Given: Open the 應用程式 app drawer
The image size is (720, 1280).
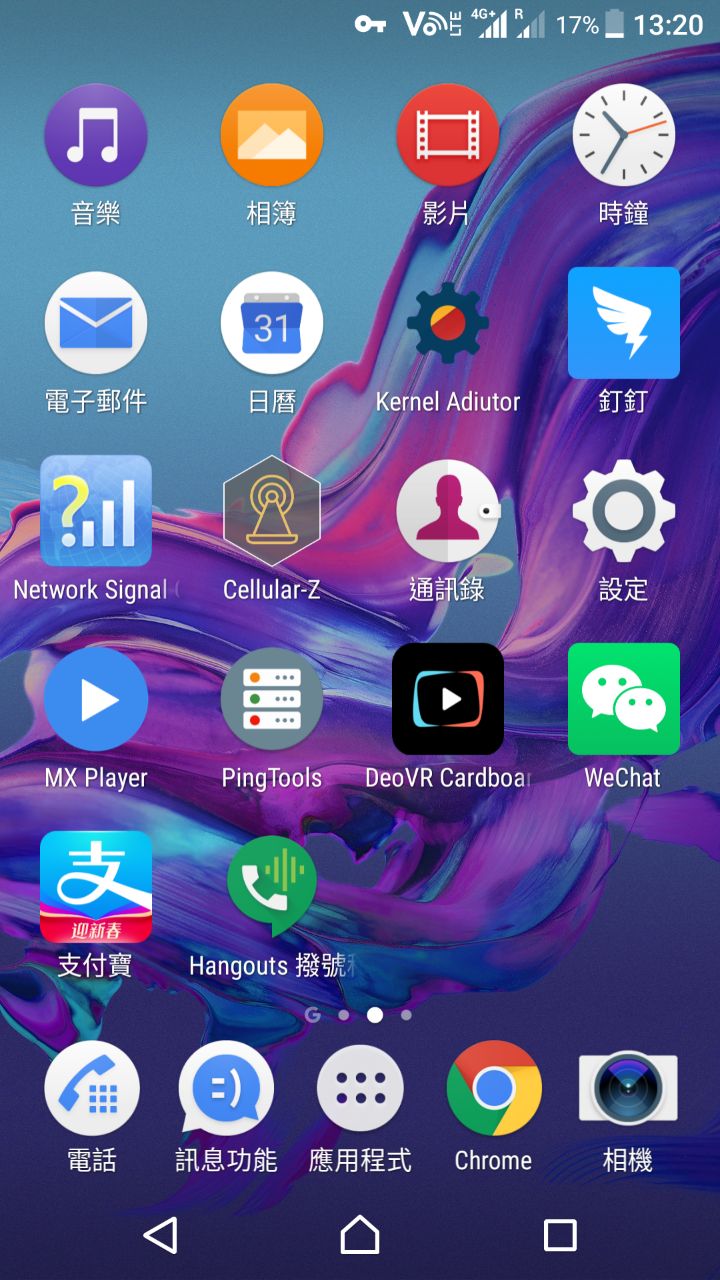Looking at the screenshot, I should pos(360,1090).
